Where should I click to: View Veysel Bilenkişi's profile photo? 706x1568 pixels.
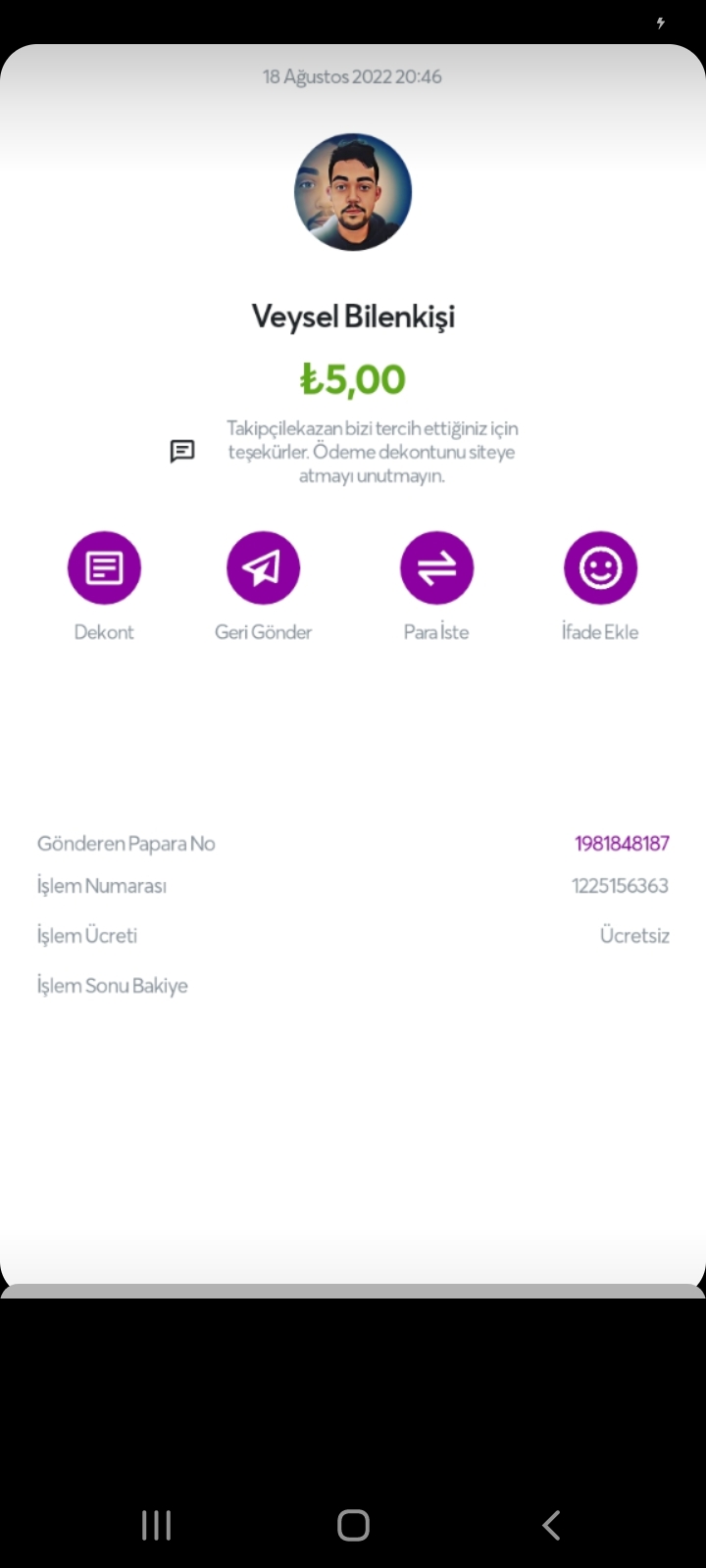(x=353, y=192)
